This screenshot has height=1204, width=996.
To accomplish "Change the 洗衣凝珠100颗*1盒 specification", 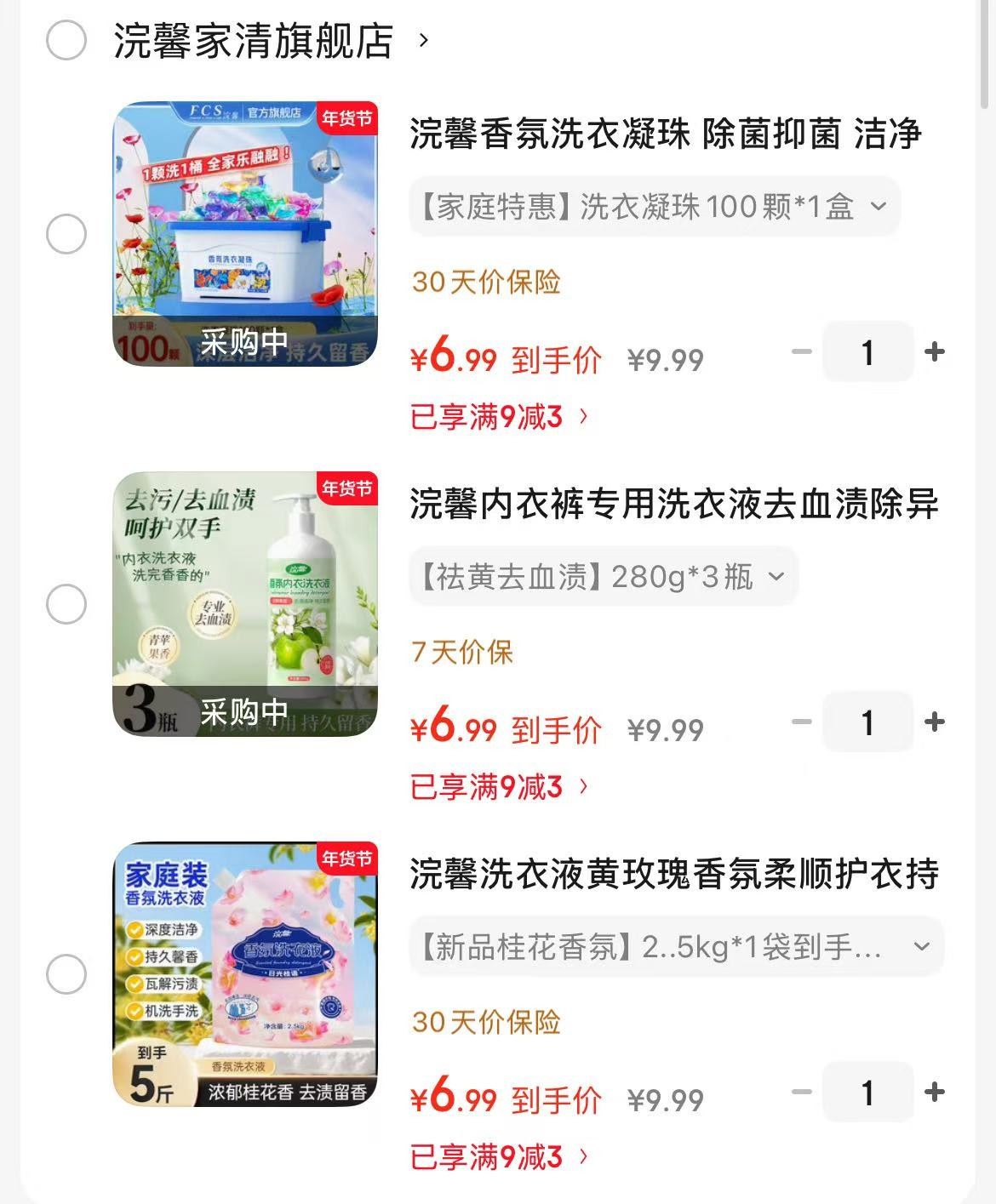I will point(654,207).
